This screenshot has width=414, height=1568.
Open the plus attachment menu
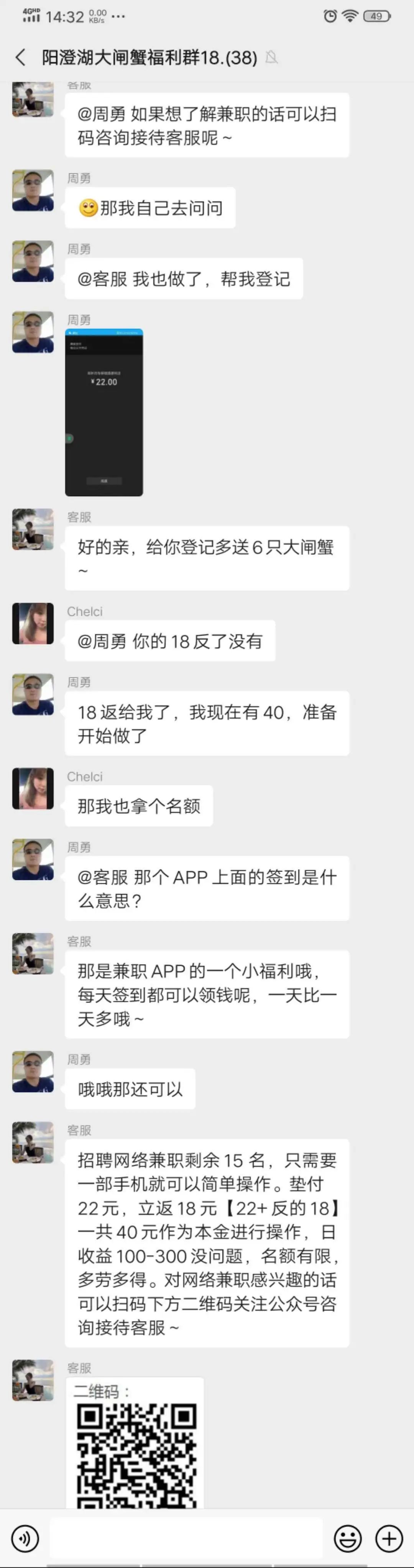pyautogui.click(x=389, y=1538)
